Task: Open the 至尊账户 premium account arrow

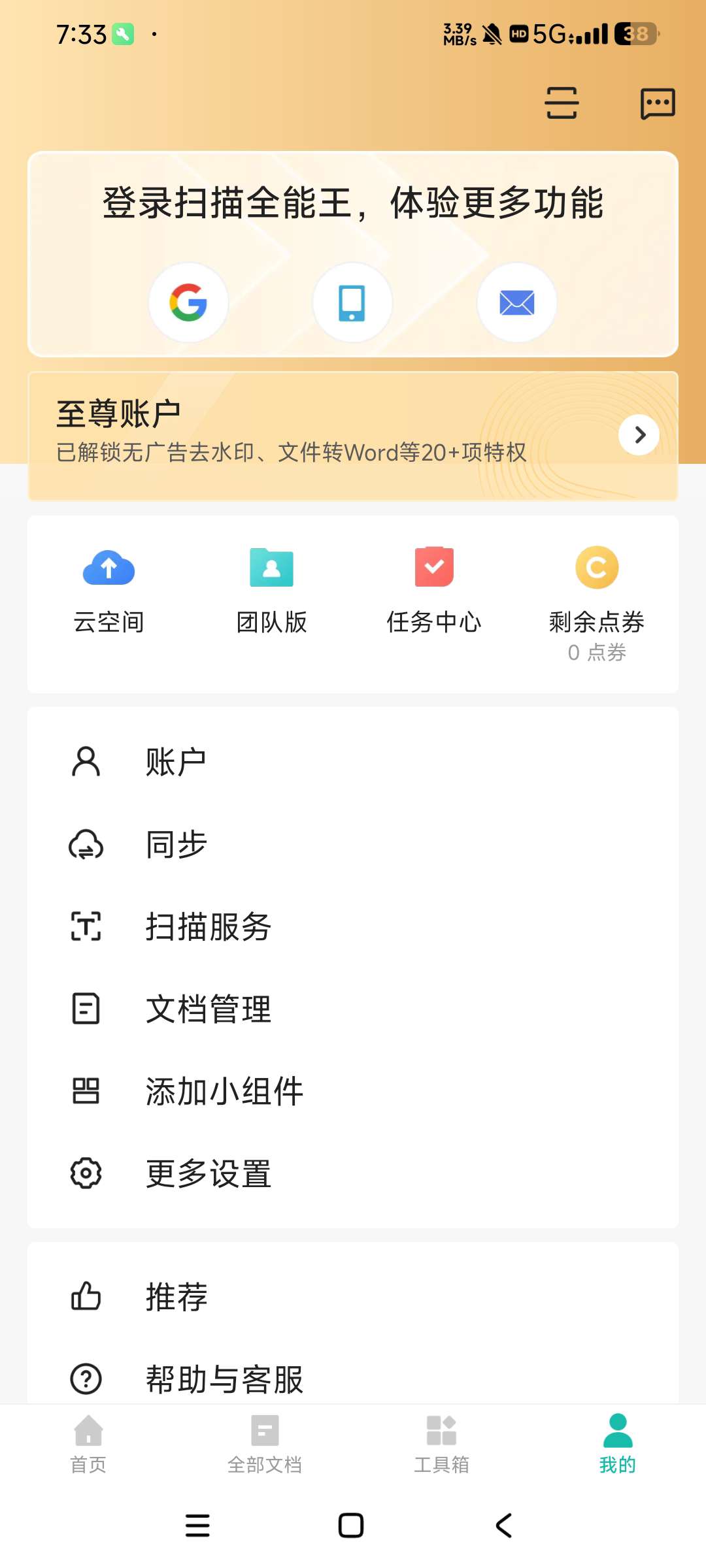Action: coord(639,435)
